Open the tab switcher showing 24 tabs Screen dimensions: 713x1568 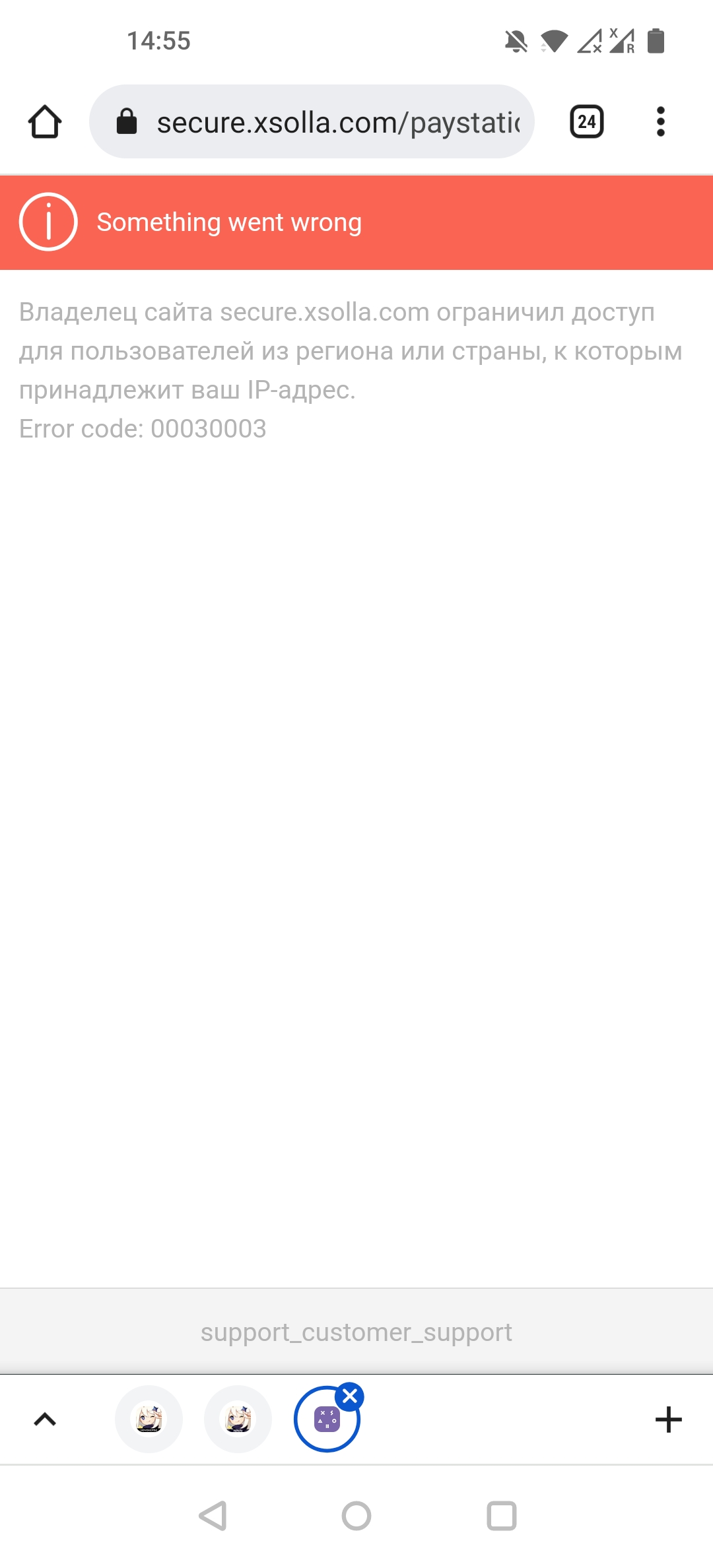click(x=586, y=122)
